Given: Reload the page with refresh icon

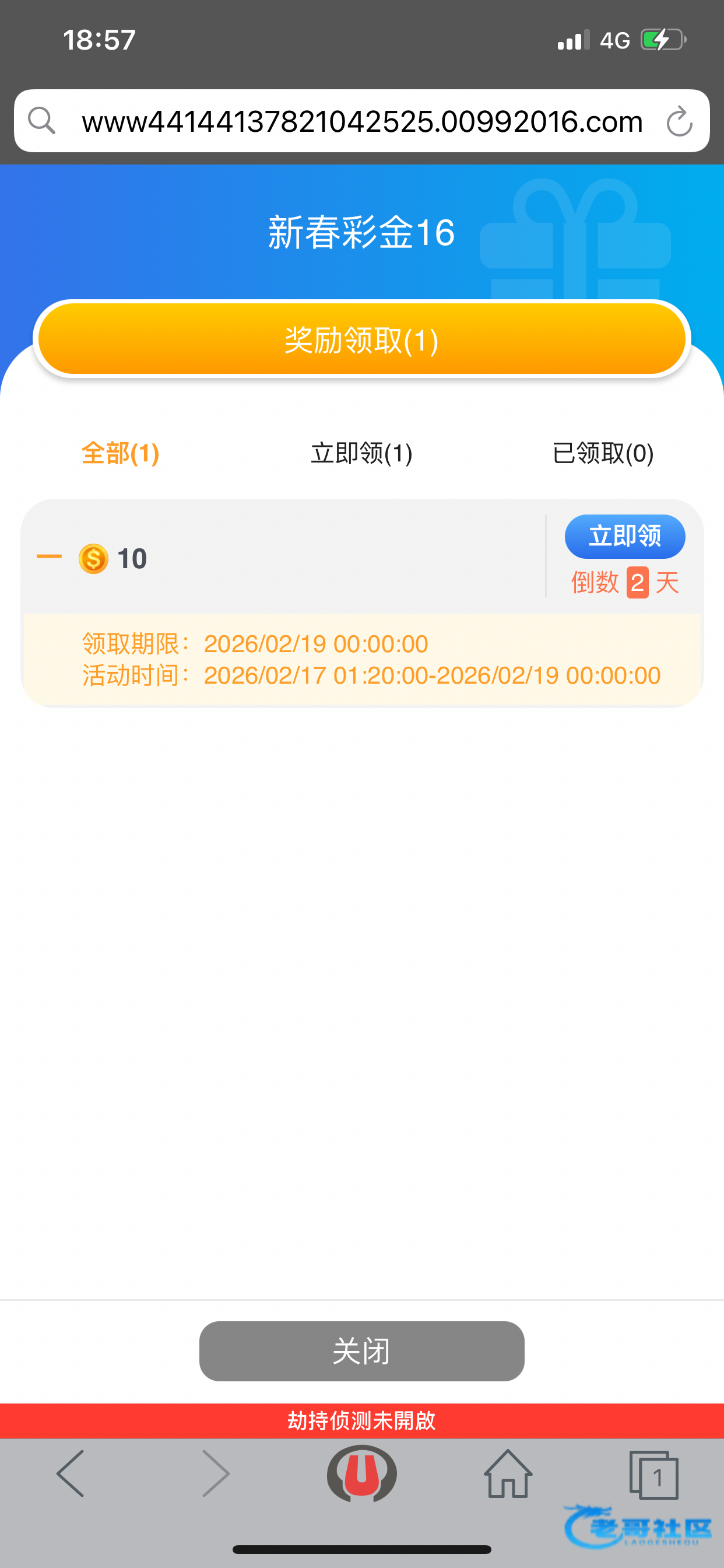Looking at the screenshot, I should pos(679,121).
